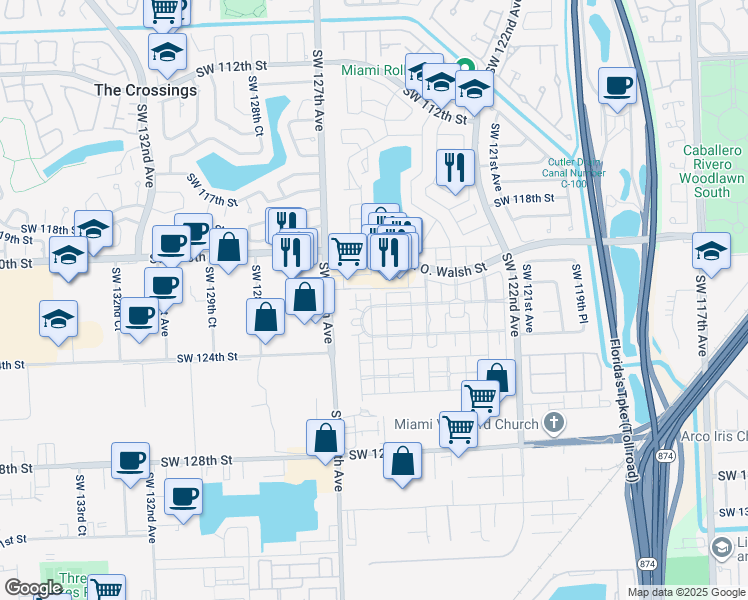Screen dimensions: 748x600
Task: Open the green pin at Miami Roll label
Action: point(466,67)
